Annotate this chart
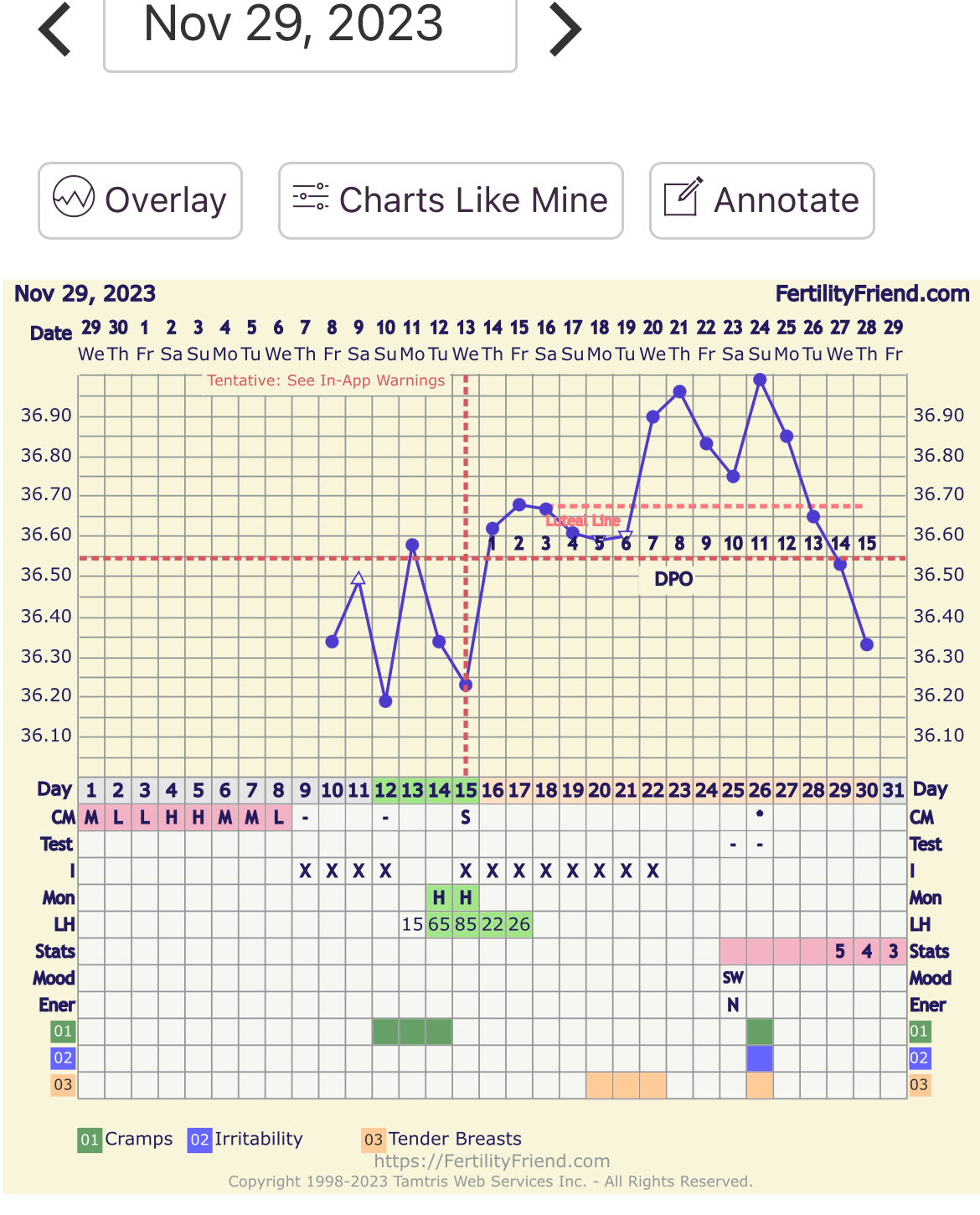 [x=761, y=200]
